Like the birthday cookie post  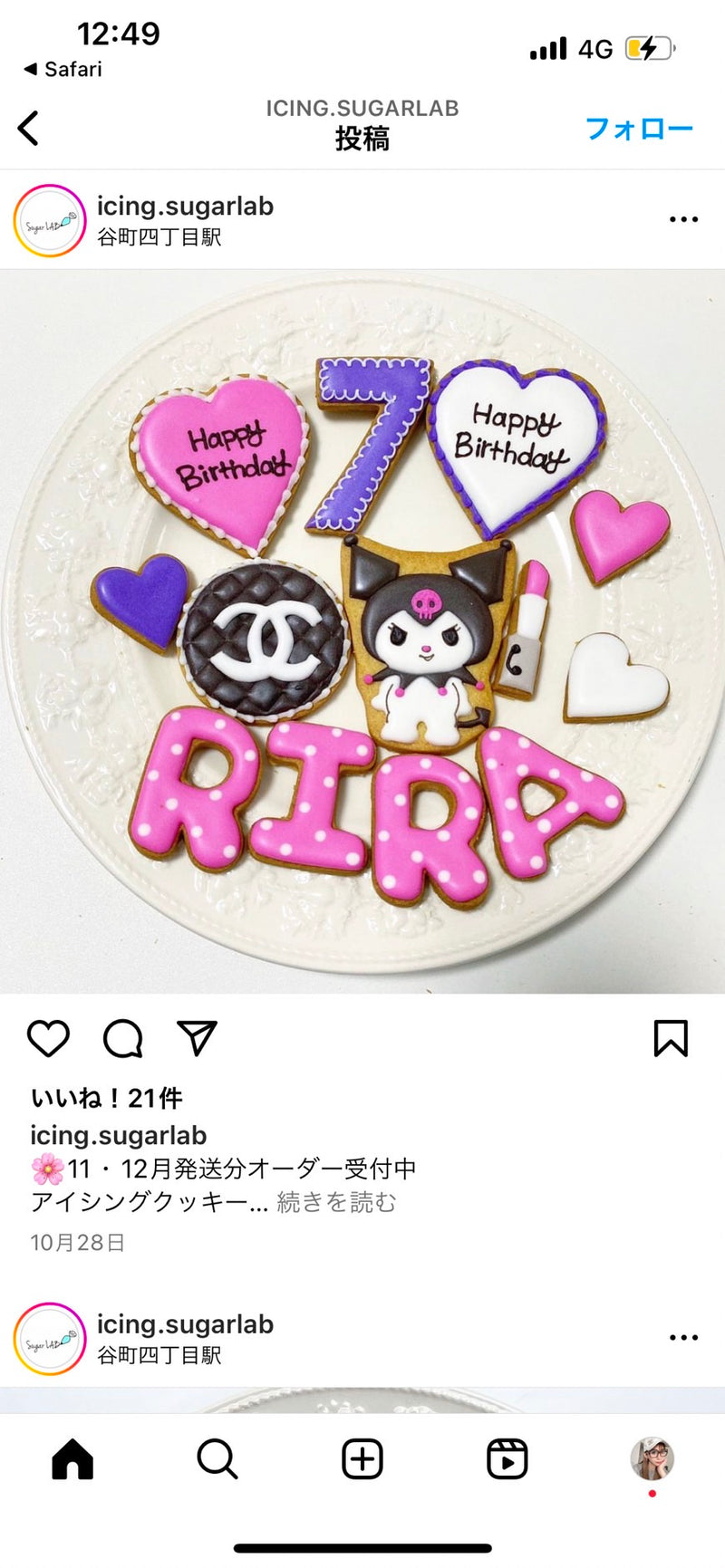point(49,1038)
